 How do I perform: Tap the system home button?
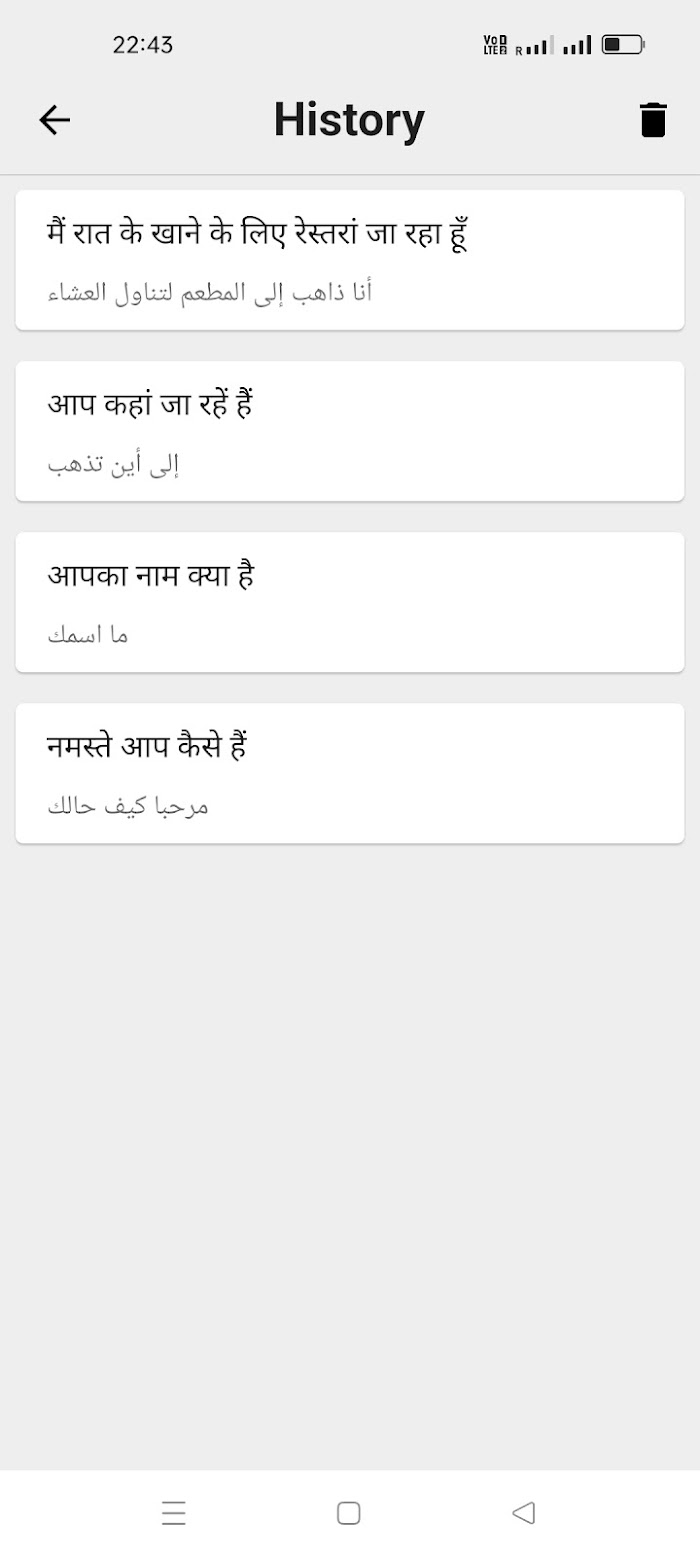pos(348,1513)
